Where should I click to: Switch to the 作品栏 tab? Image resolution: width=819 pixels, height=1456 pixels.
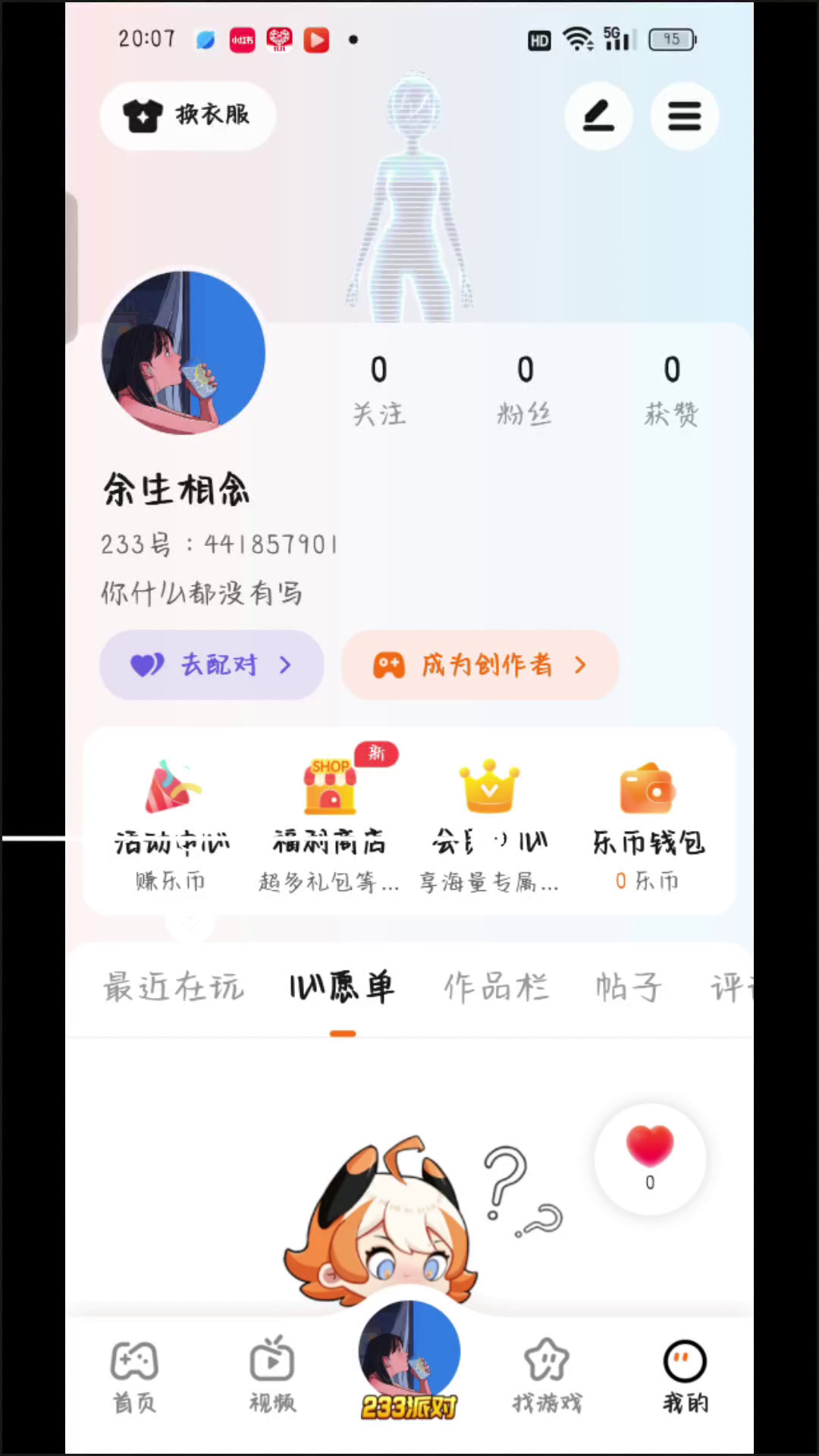coord(496,987)
